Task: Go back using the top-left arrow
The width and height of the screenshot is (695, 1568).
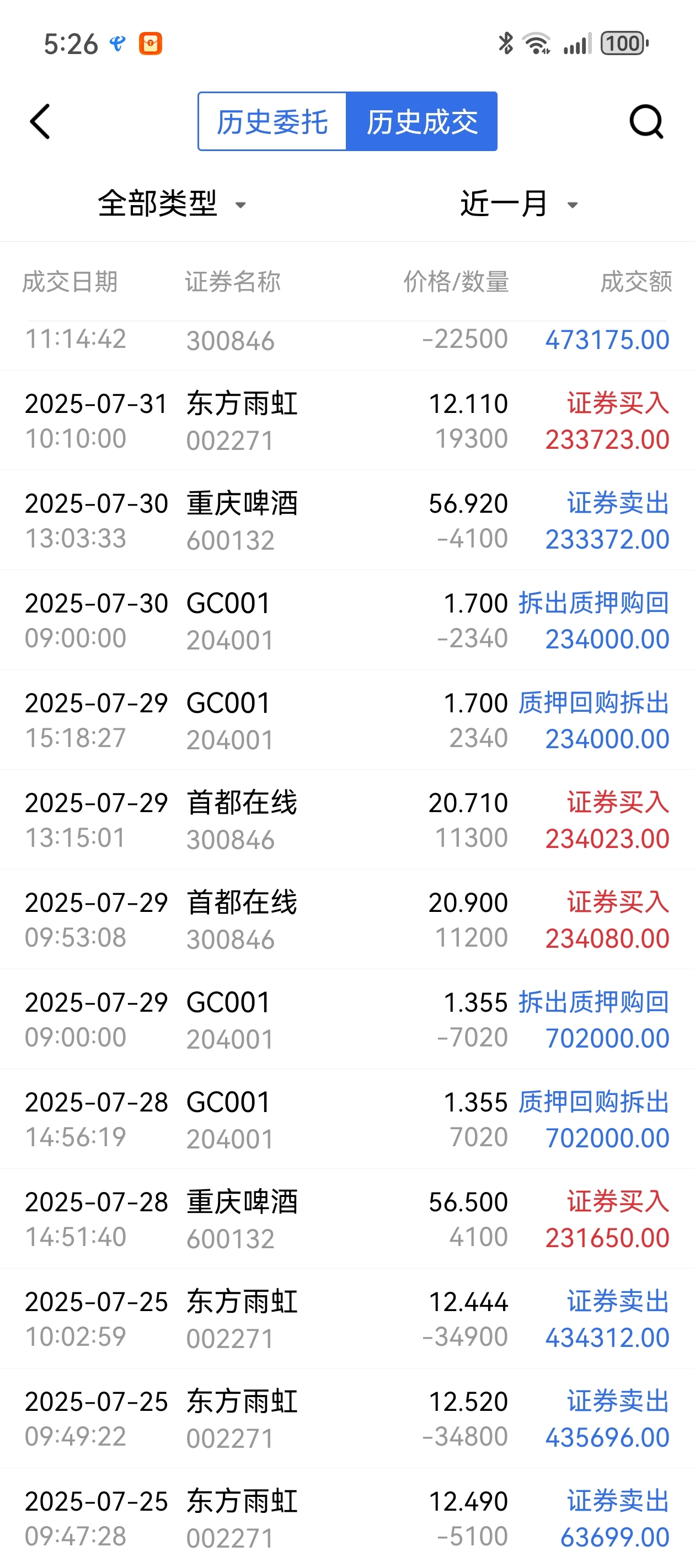Action: pyautogui.click(x=40, y=122)
